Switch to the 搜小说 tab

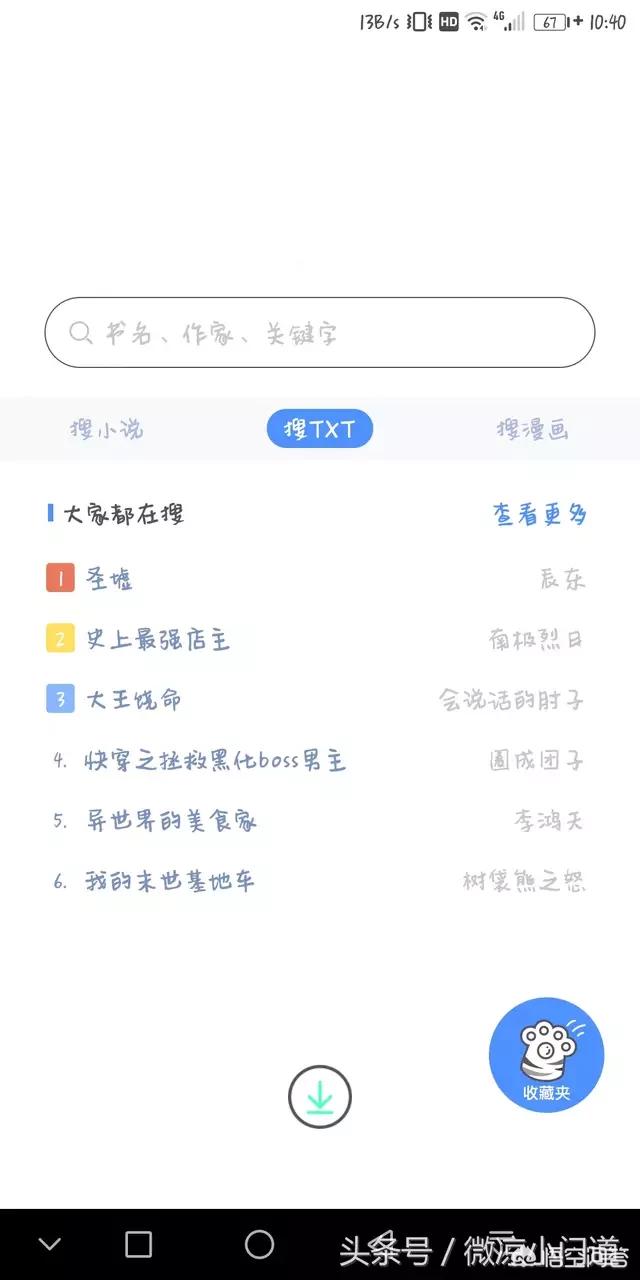pos(107,430)
